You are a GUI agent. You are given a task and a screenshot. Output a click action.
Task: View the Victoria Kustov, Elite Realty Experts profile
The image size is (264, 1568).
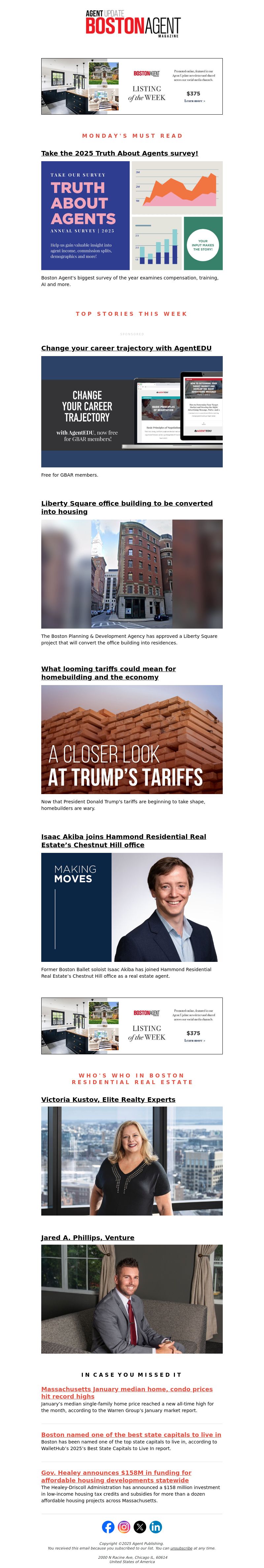tap(108, 1099)
